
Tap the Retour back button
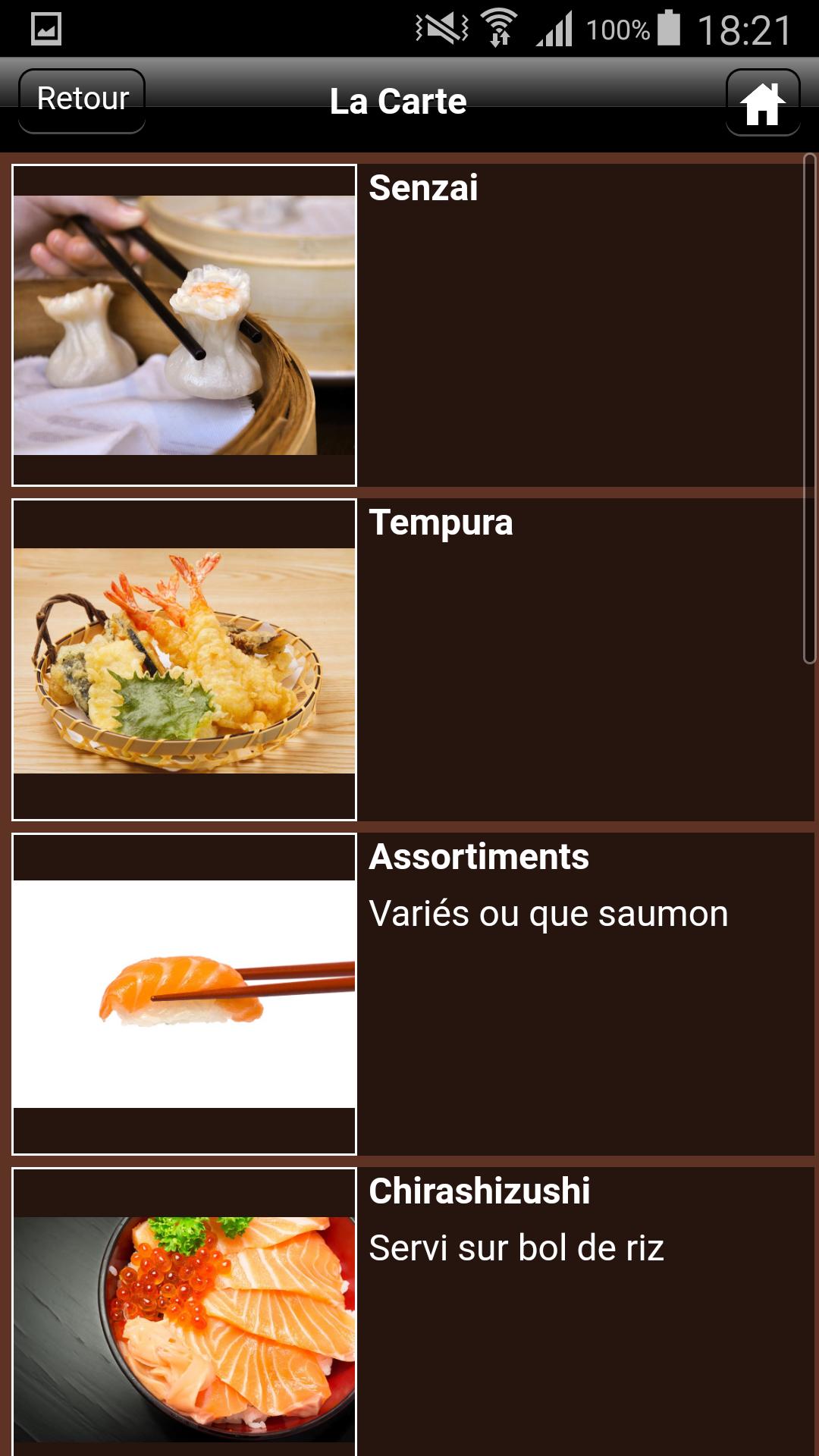coord(82,101)
